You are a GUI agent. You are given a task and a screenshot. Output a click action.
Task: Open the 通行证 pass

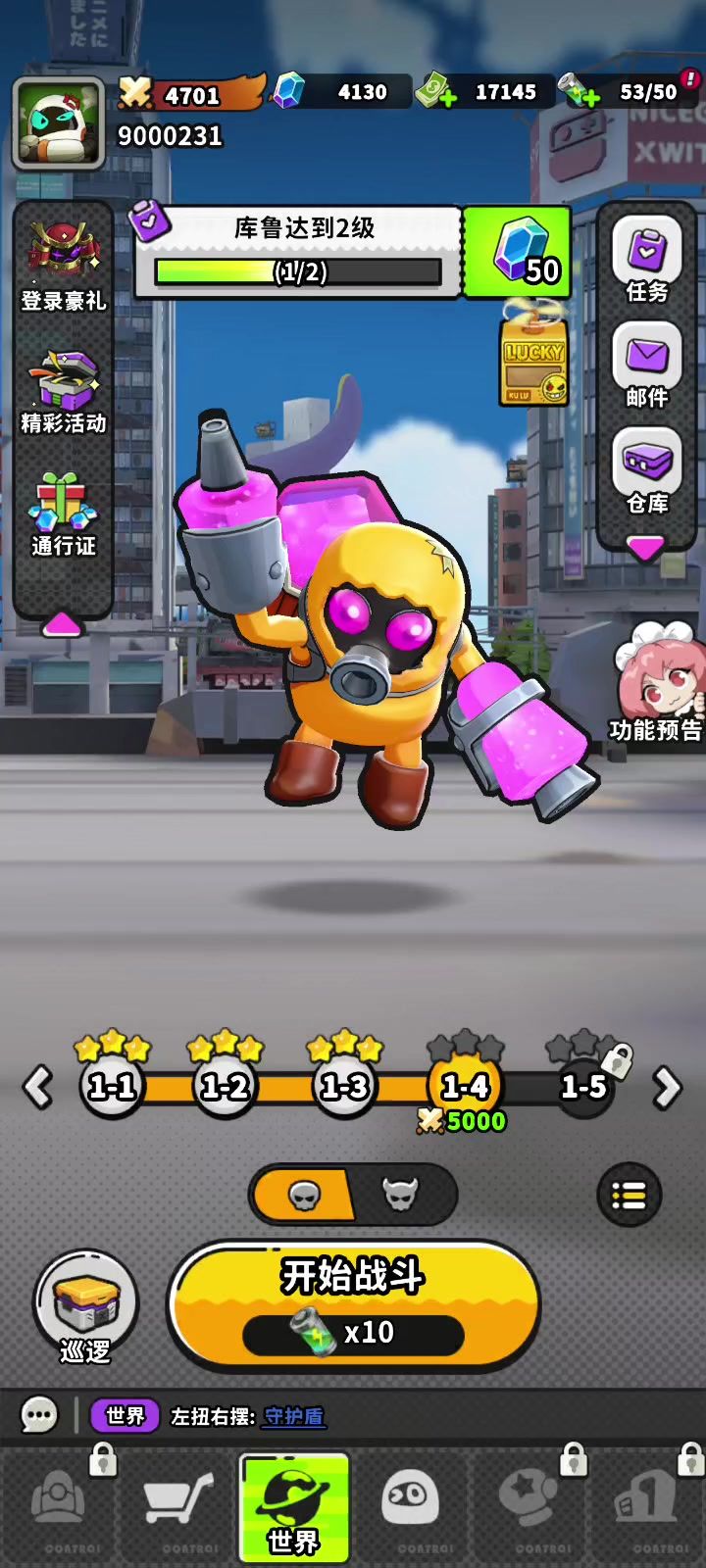[64, 514]
